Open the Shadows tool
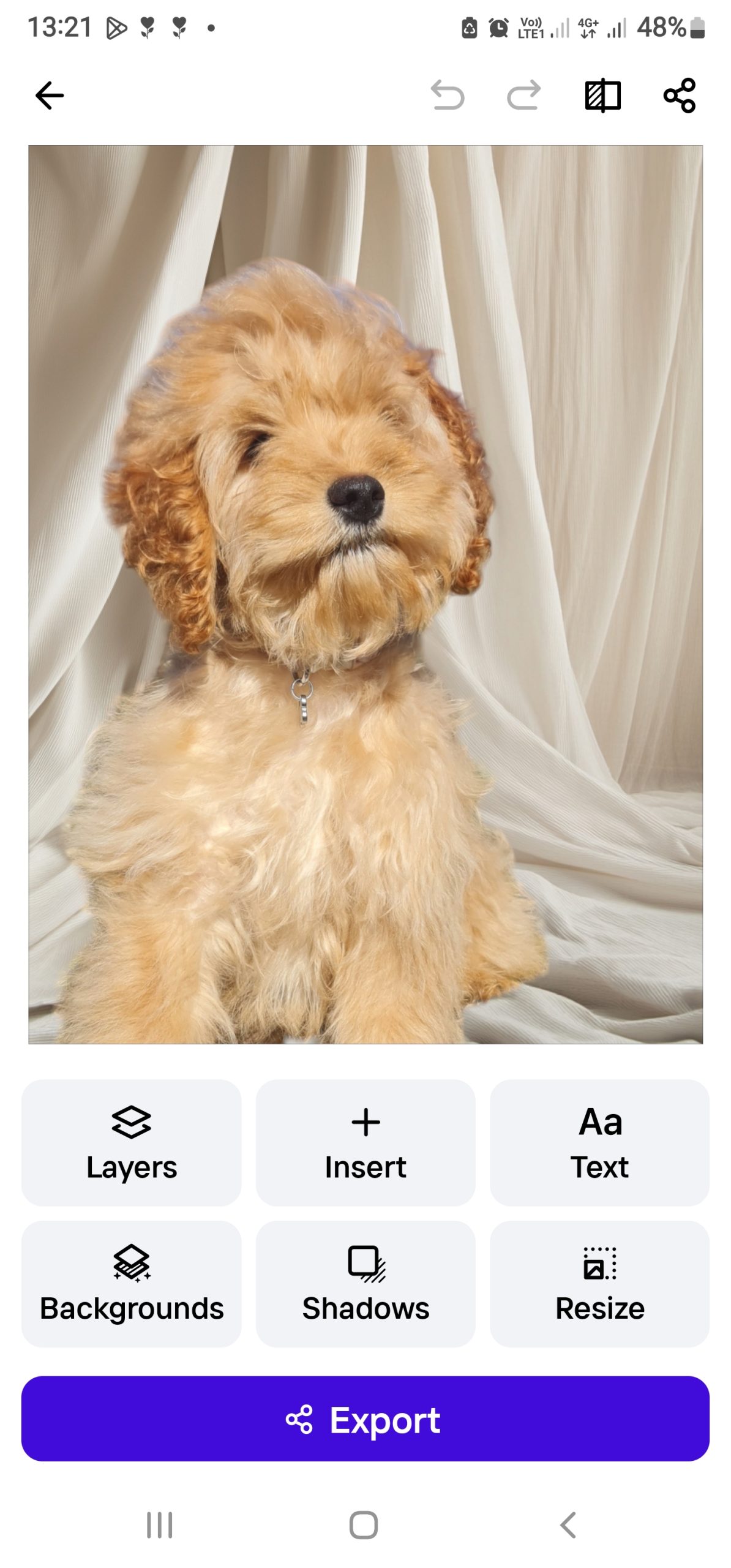 pos(365,1284)
